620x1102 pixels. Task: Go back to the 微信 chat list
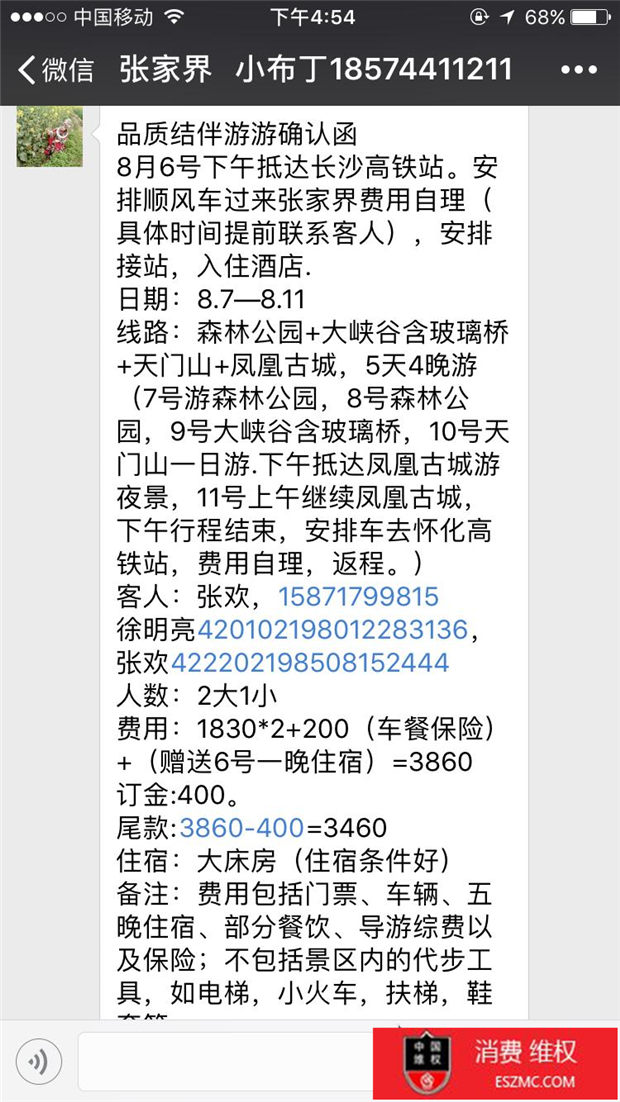[x=56, y=70]
